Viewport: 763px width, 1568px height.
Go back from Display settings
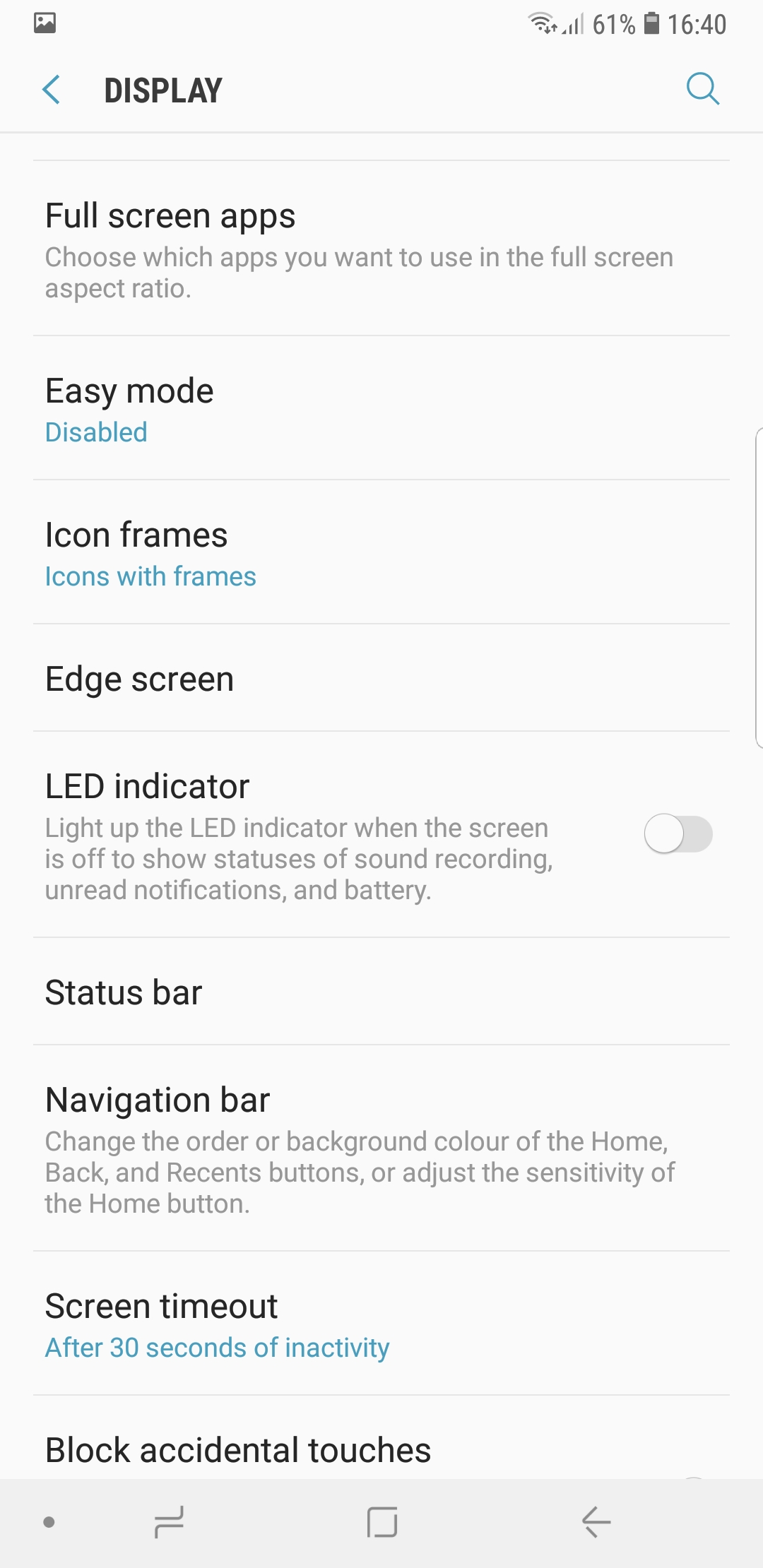click(x=52, y=90)
